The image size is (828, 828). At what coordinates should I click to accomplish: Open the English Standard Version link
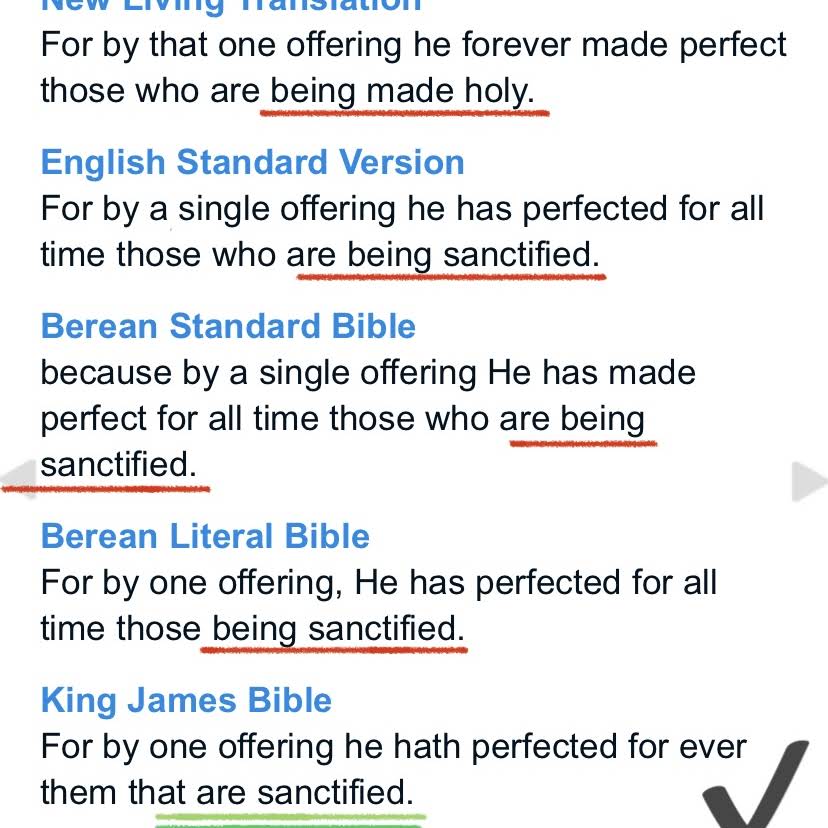coord(252,162)
